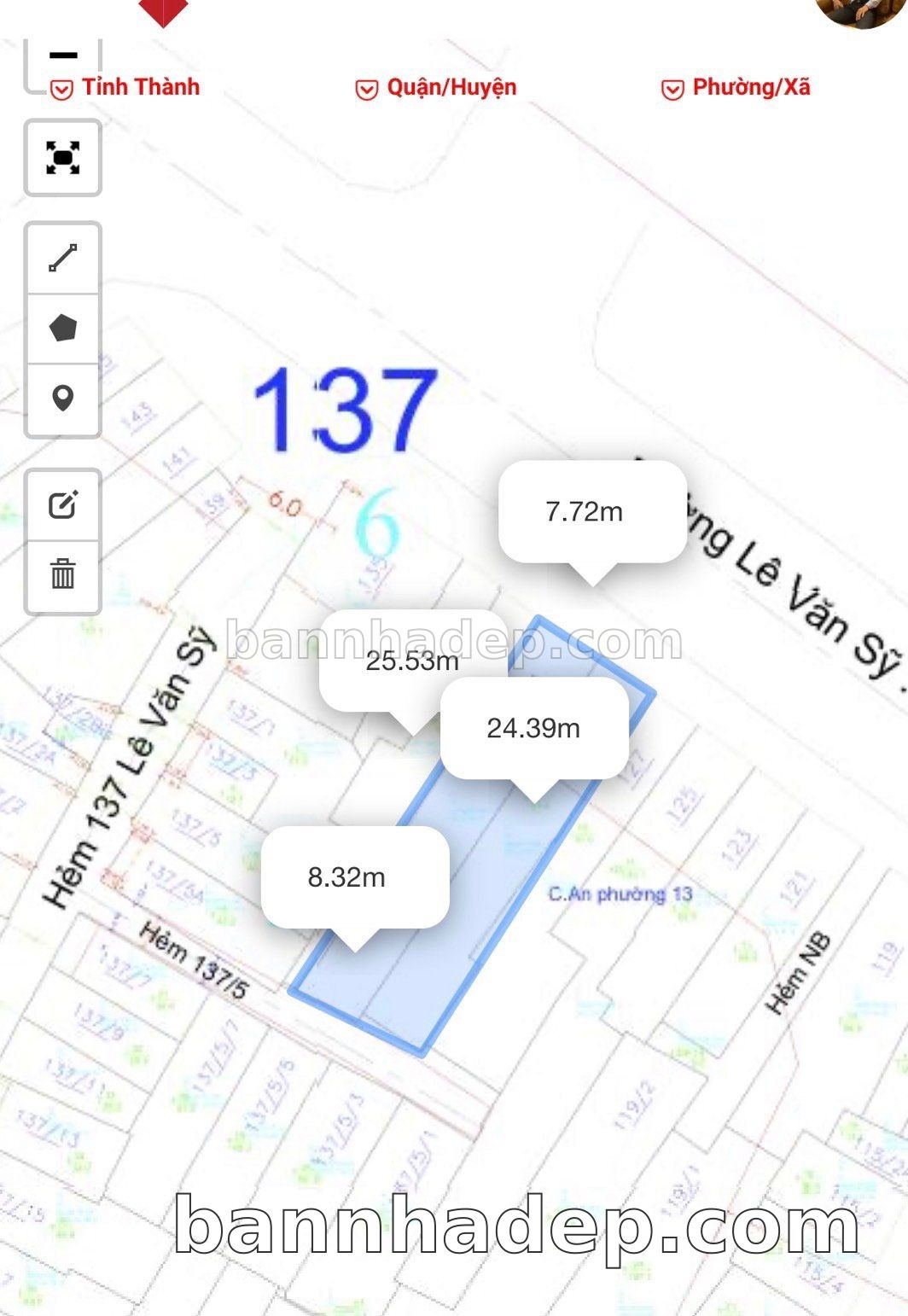Select the draw line measuring tool
The width and height of the screenshot is (908, 1316).
(x=63, y=259)
